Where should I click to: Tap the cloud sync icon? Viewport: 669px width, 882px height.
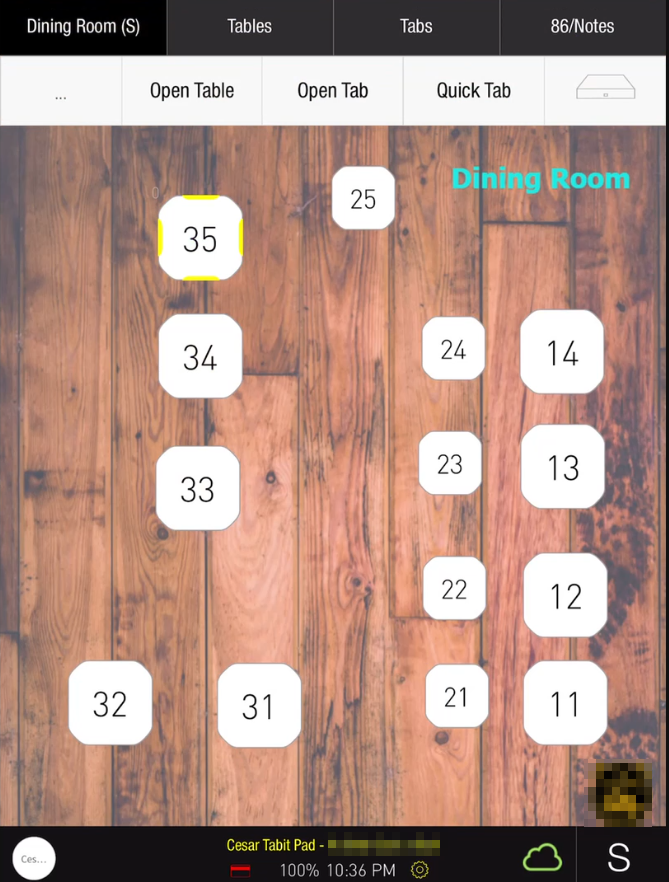[542, 857]
